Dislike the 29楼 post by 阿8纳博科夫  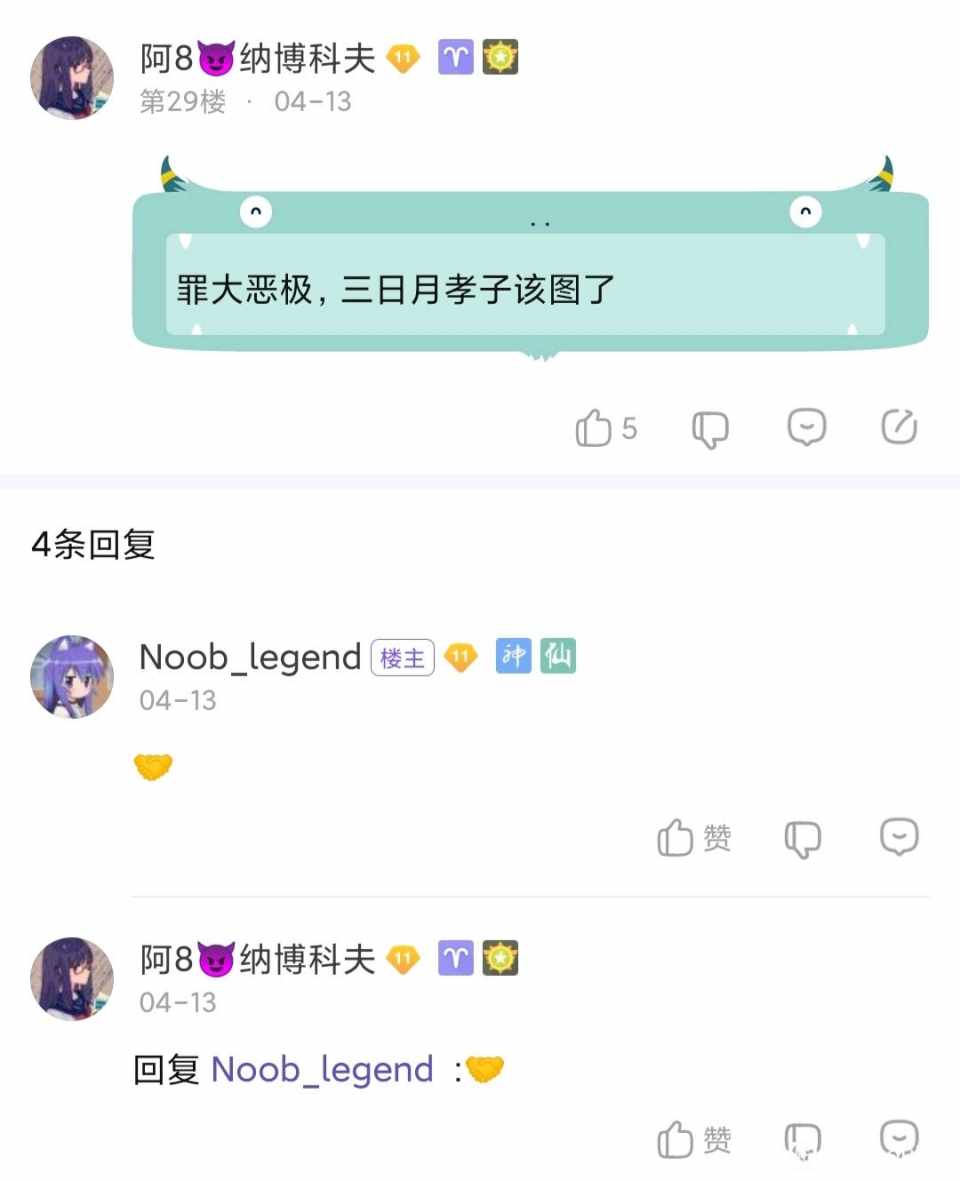coord(710,429)
